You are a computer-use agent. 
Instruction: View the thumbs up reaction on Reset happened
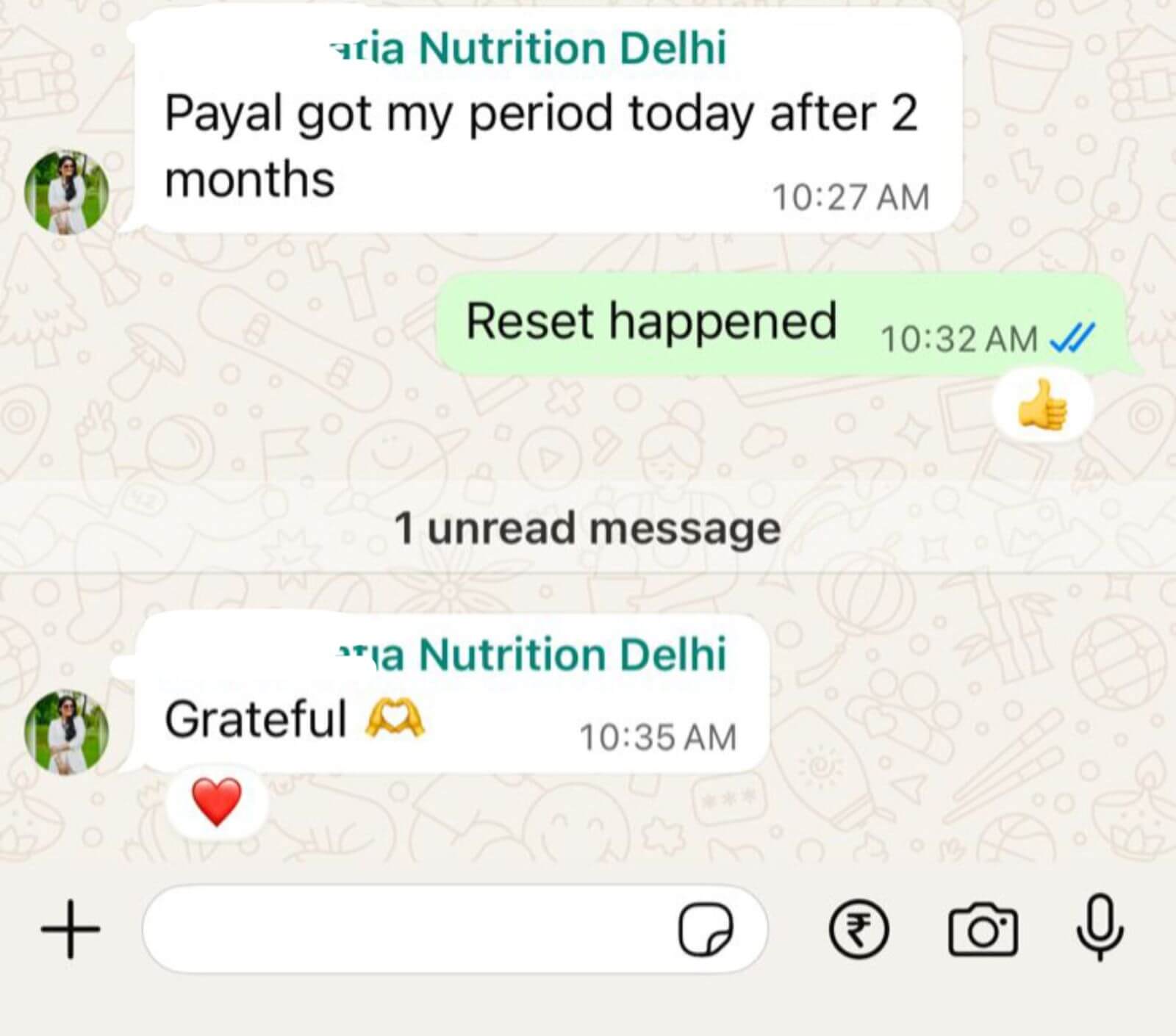tap(1042, 405)
